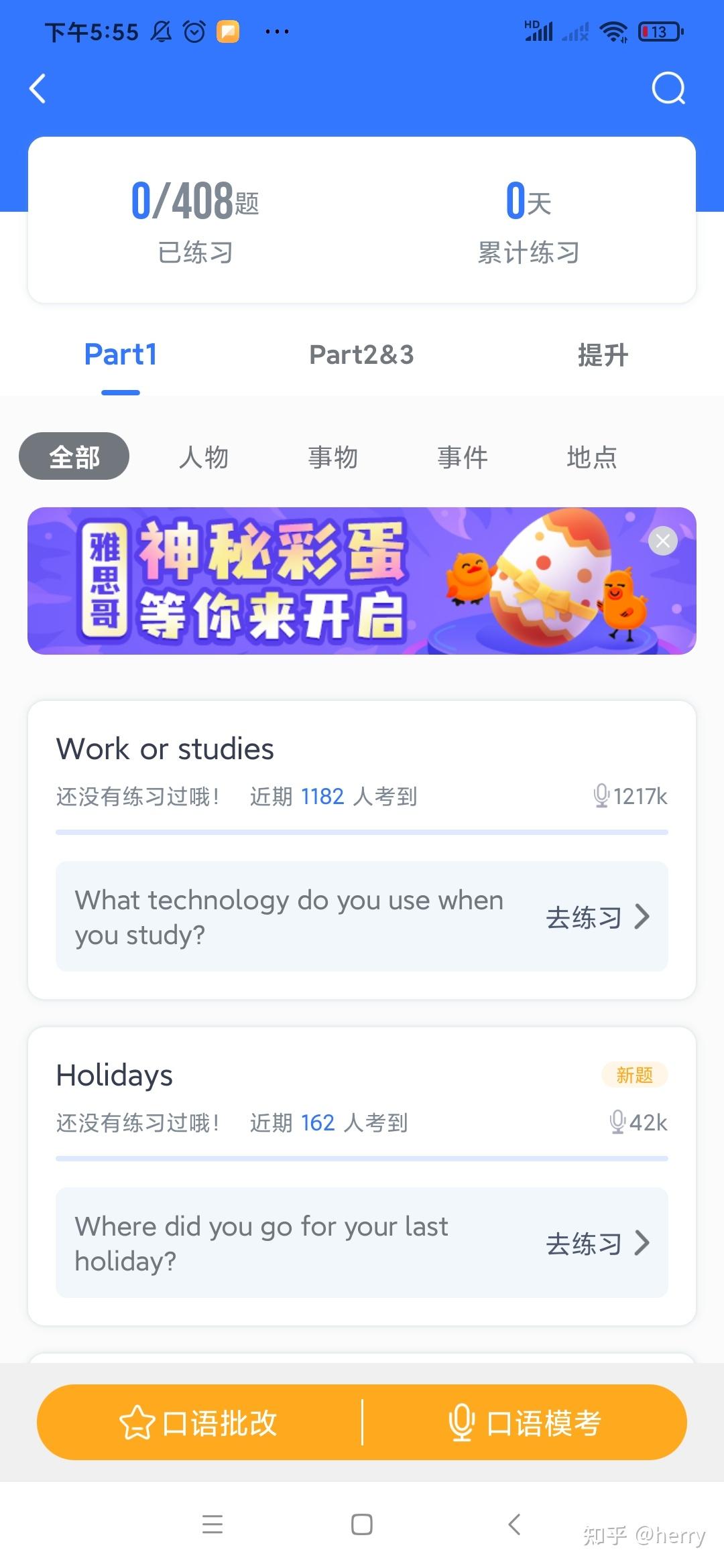This screenshot has height=1568, width=724.
Task: Start the 口语模考 mock speaking test
Action: tap(525, 1423)
